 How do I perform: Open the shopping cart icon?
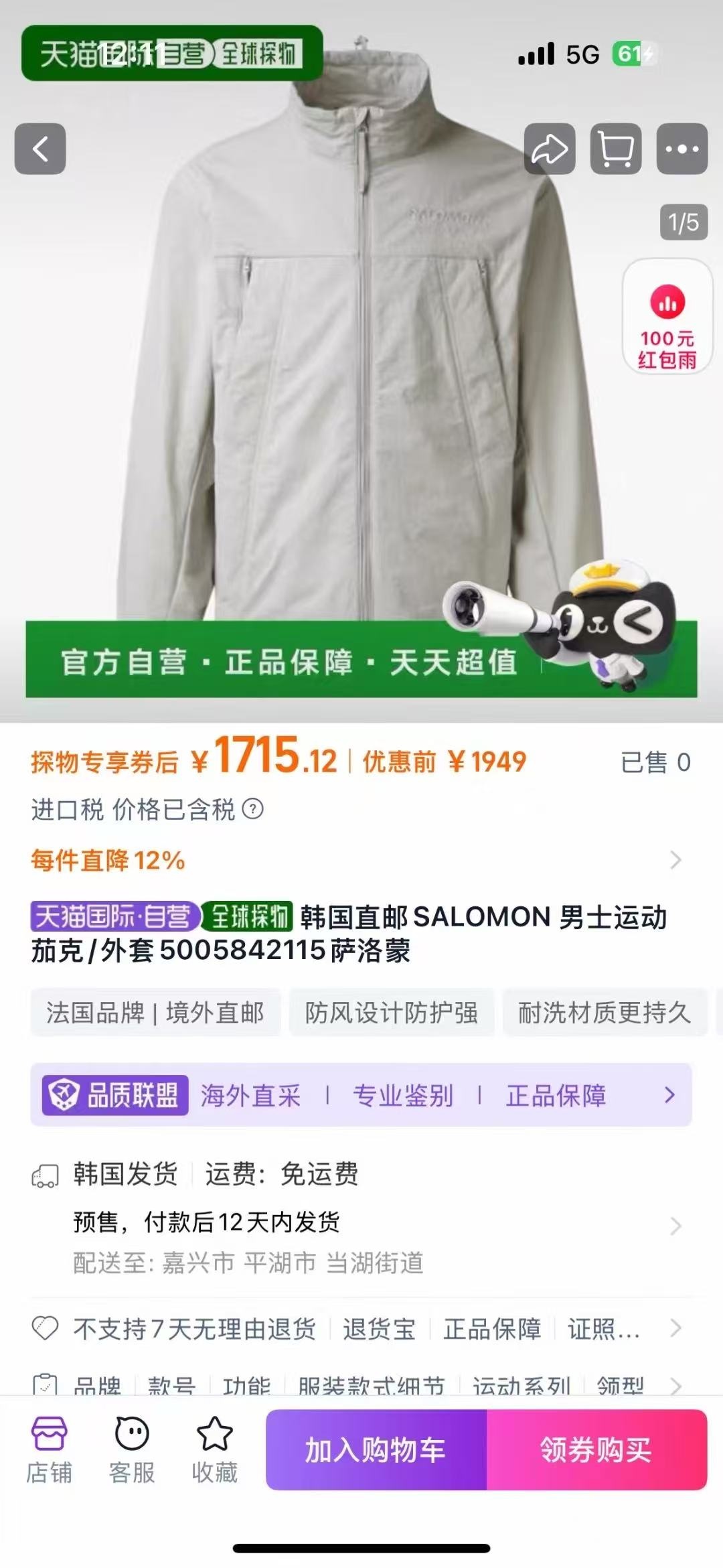pos(615,149)
